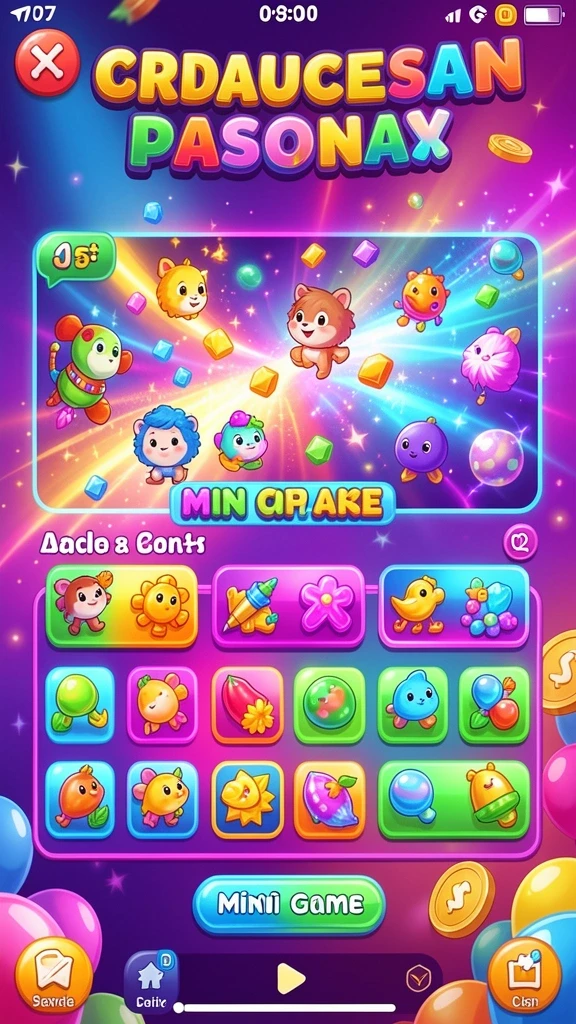Screen dimensions: 576x1024
Task: Tap the orange round button at bottom right
Action: (x=524, y=975)
